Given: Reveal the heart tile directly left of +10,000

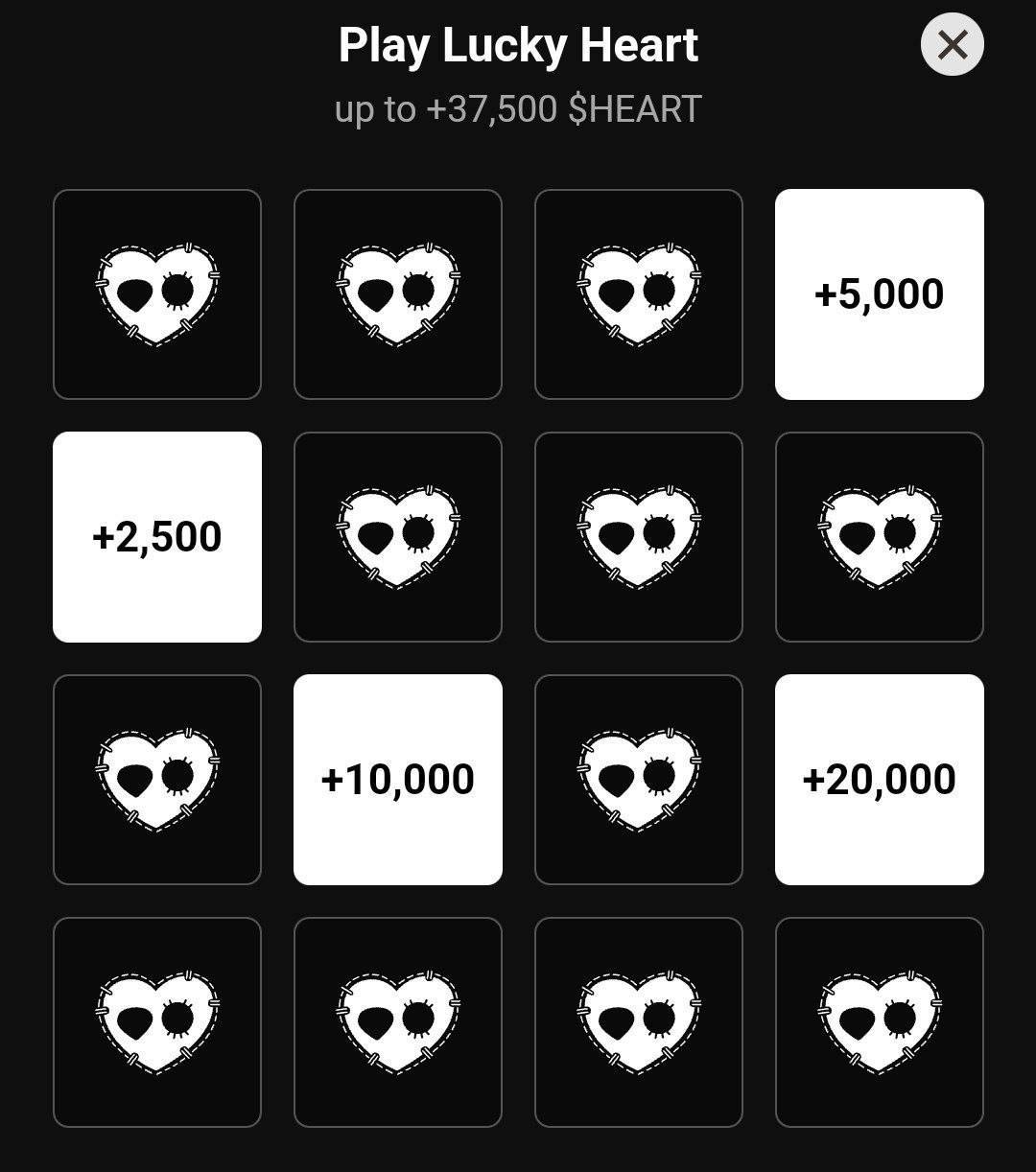Looking at the screenshot, I should coord(157,779).
